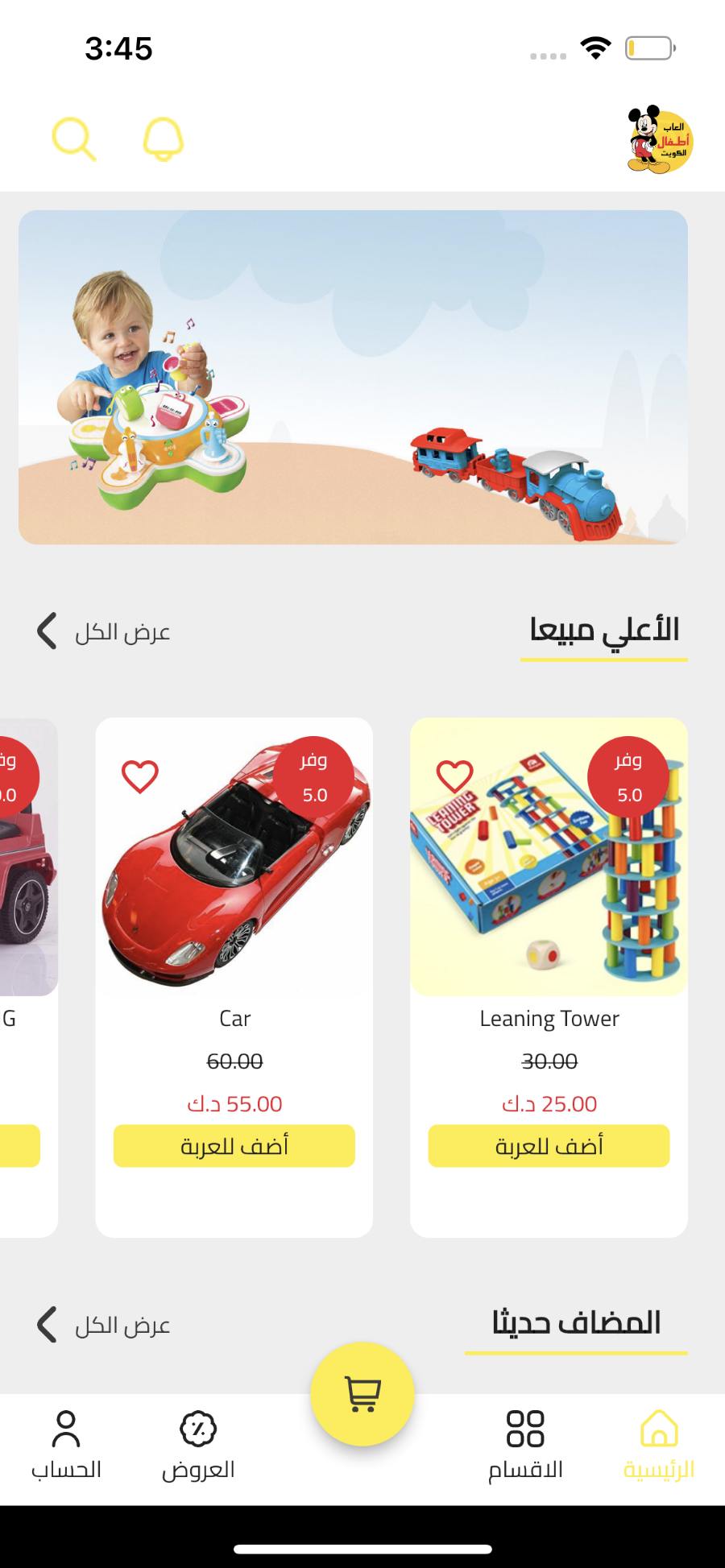Favorite the Leaning Tower product
Screen dimensions: 725x1568
(x=454, y=776)
